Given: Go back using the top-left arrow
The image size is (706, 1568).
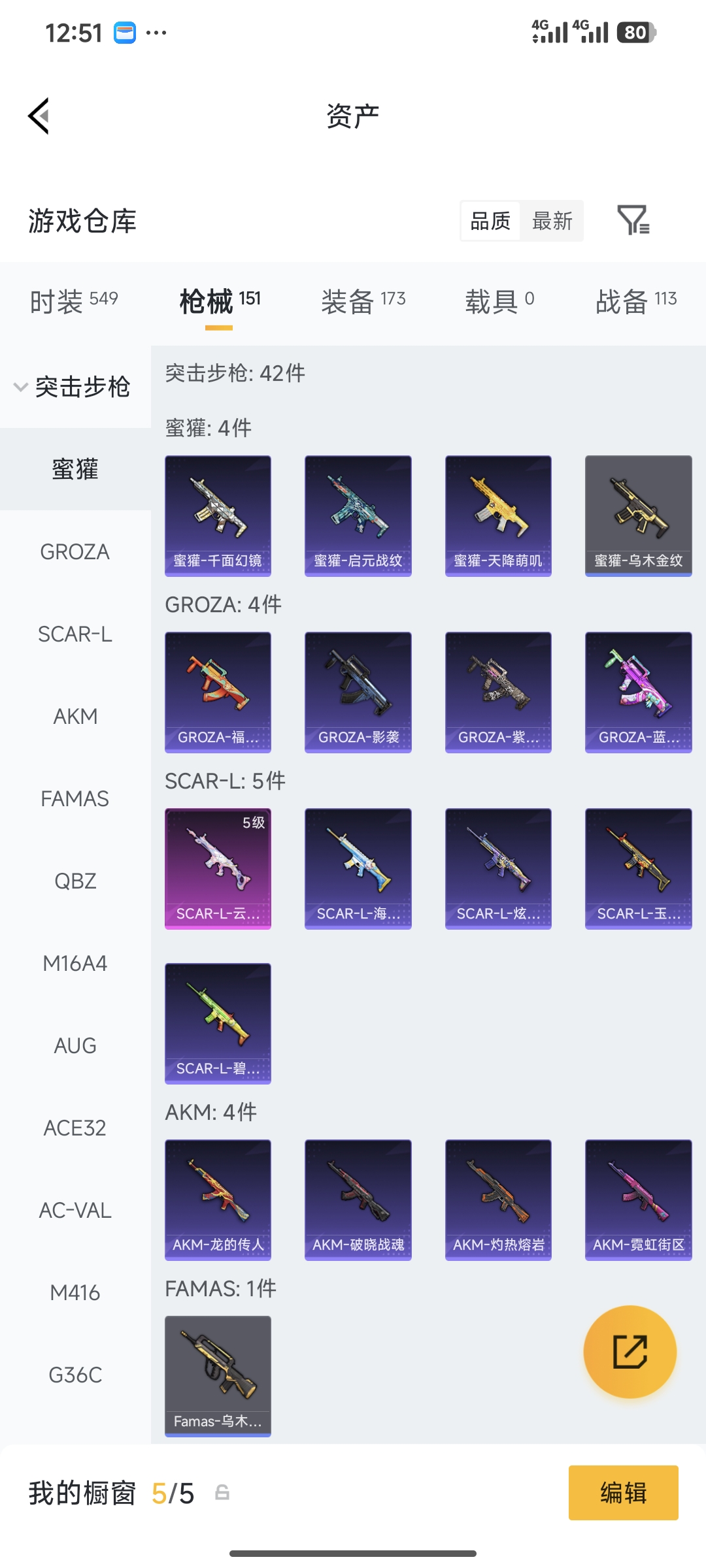Looking at the screenshot, I should [39, 116].
